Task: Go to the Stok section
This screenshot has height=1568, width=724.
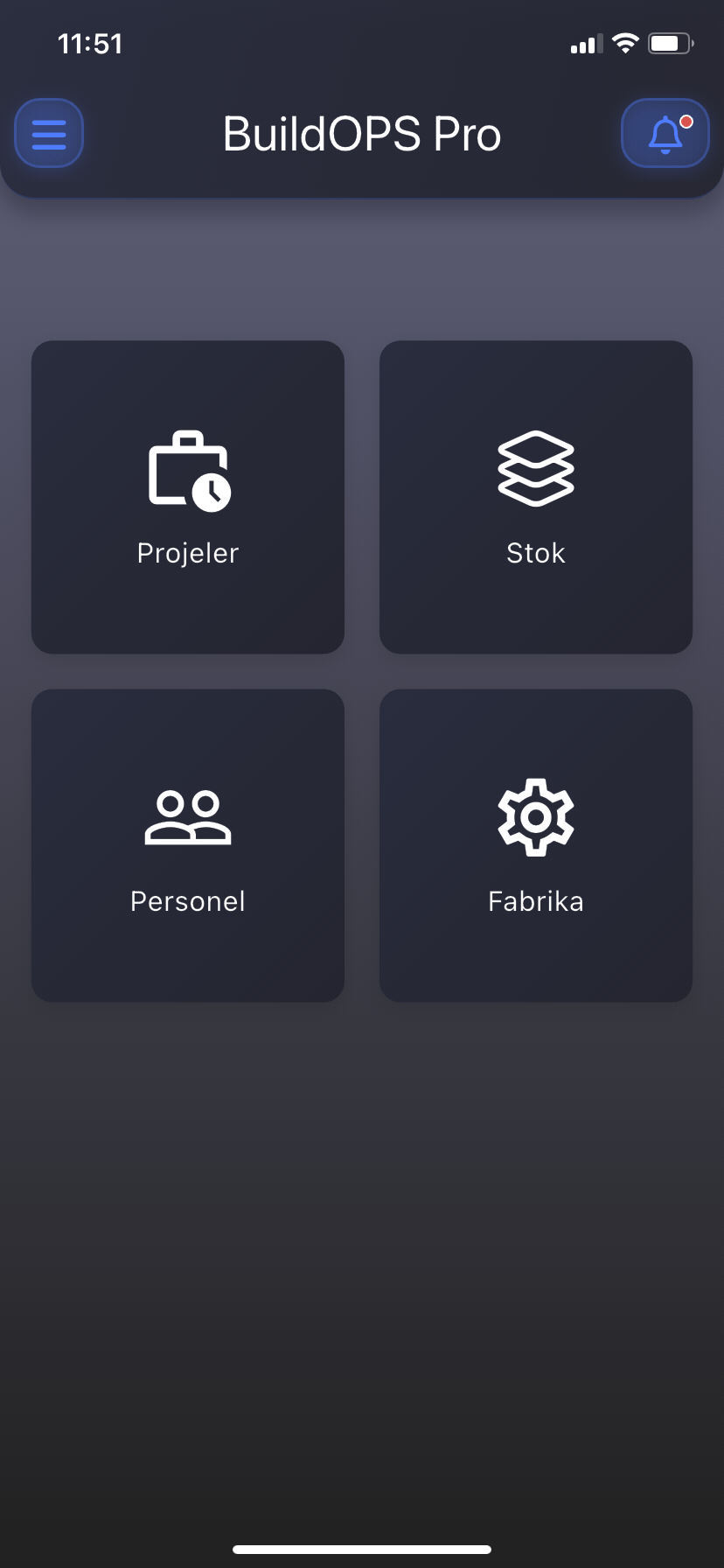Action: pos(536,497)
